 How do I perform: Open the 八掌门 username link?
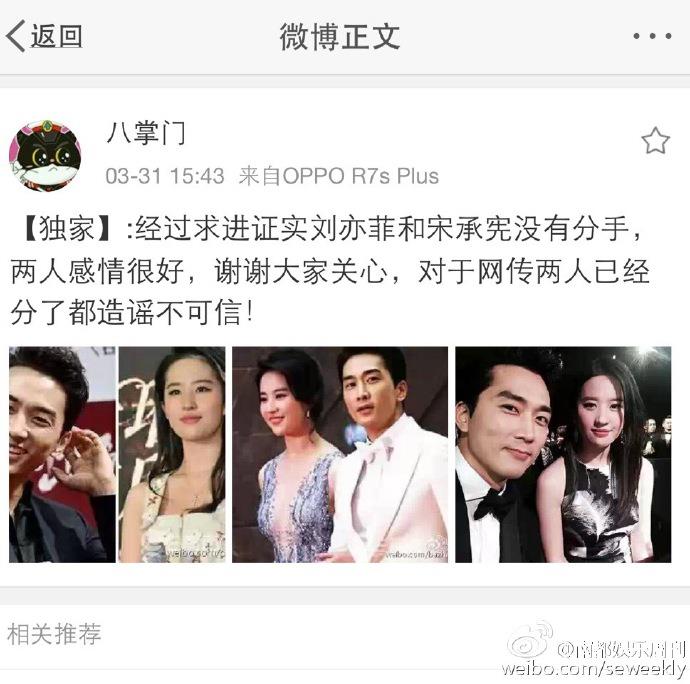tap(146, 133)
